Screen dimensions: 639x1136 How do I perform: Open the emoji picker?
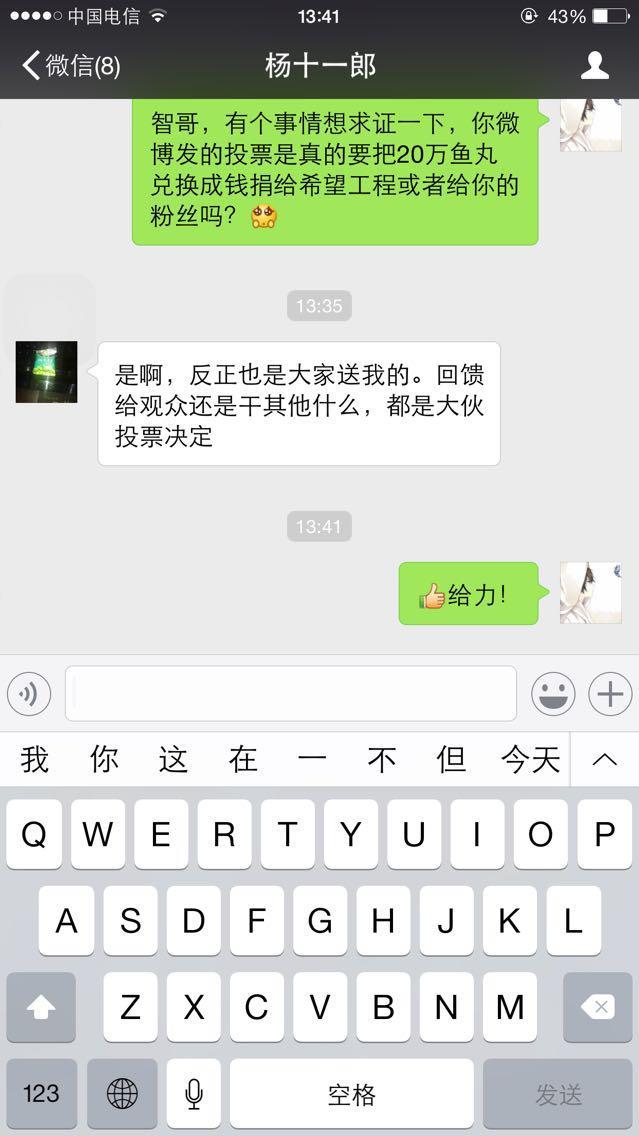553,693
